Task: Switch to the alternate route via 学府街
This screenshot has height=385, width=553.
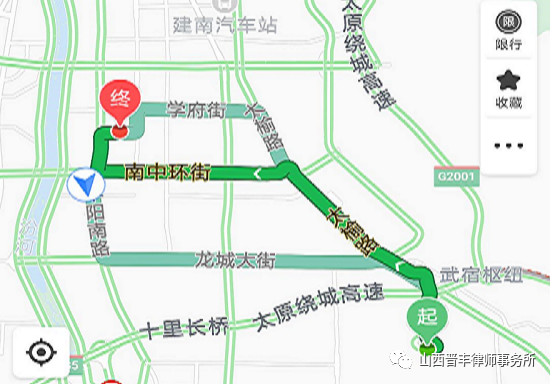Action: (196, 110)
